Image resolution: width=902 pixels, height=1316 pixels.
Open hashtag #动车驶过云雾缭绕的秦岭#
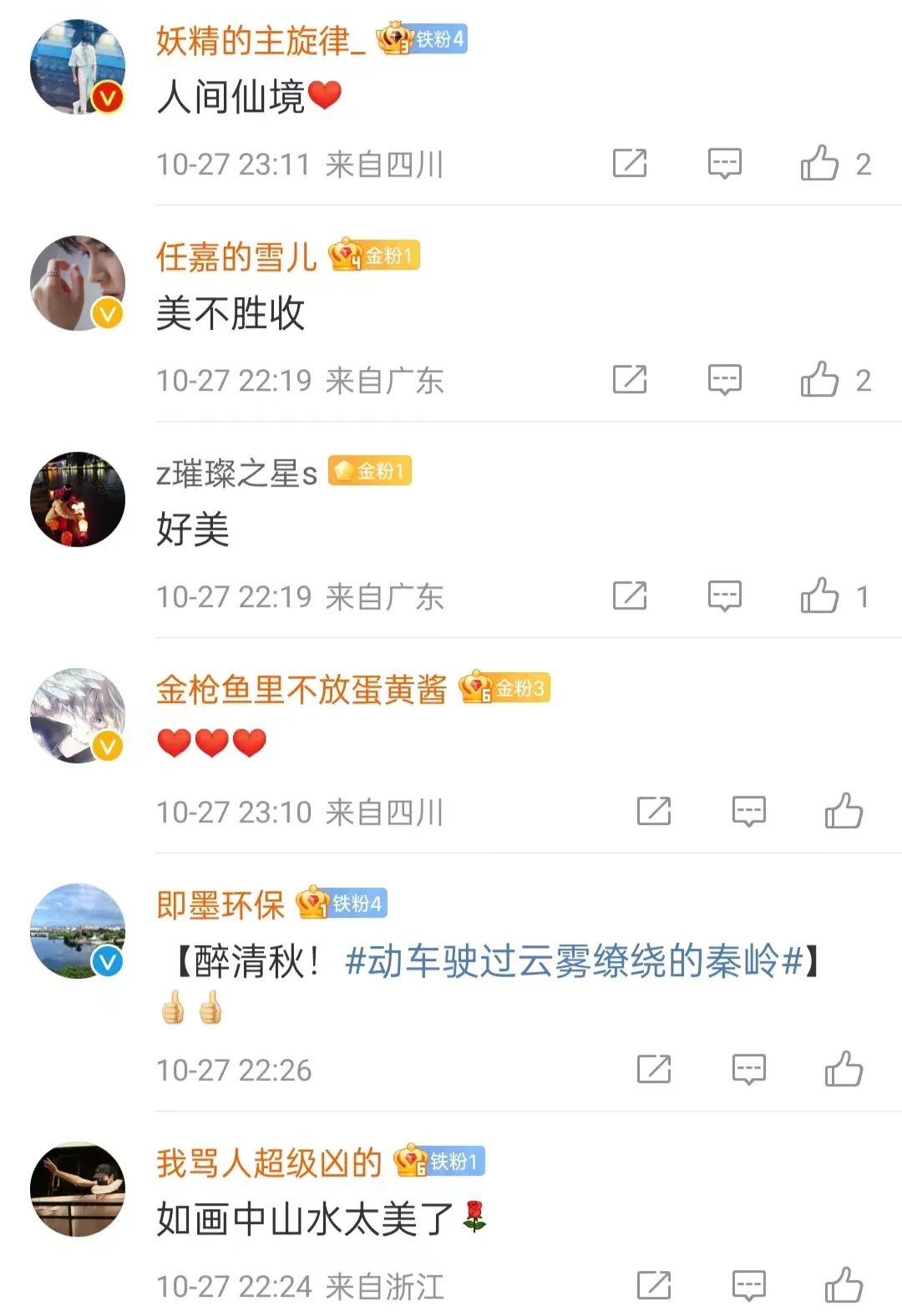[x=574, y=961]
